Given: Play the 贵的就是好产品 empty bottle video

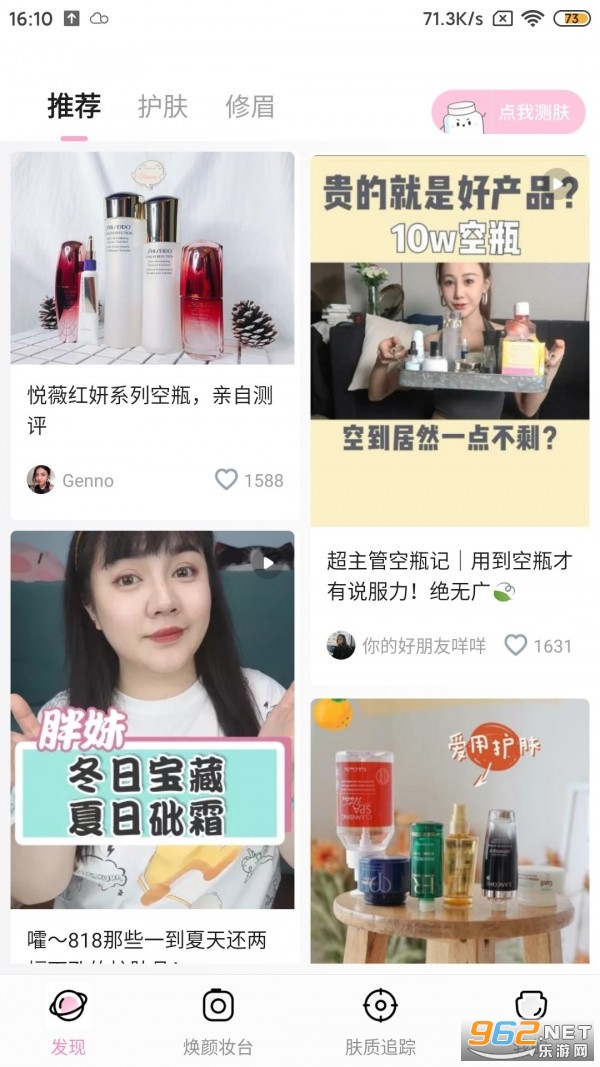Looking at the screenshot, I should [x=450, y=340].
